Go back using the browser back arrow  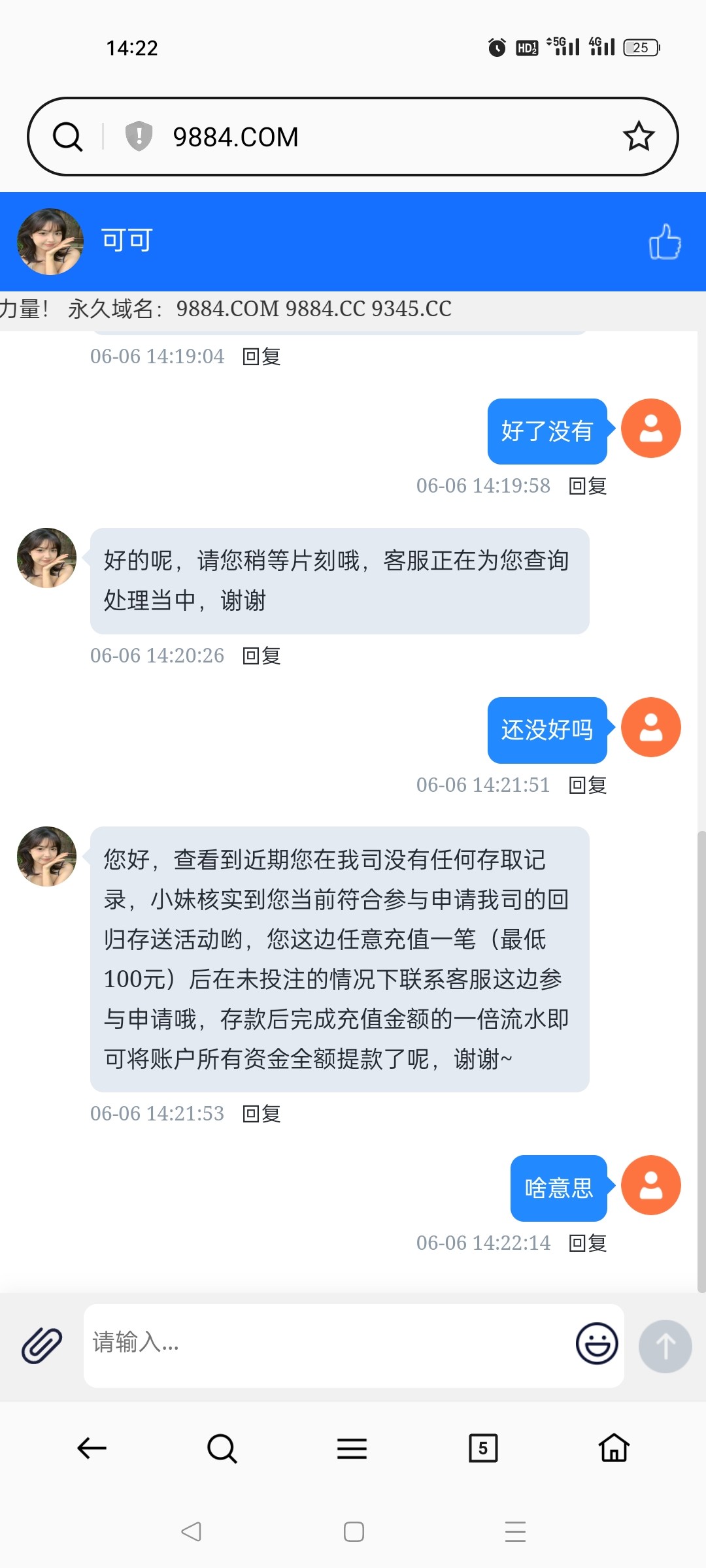pos(92,1448)
